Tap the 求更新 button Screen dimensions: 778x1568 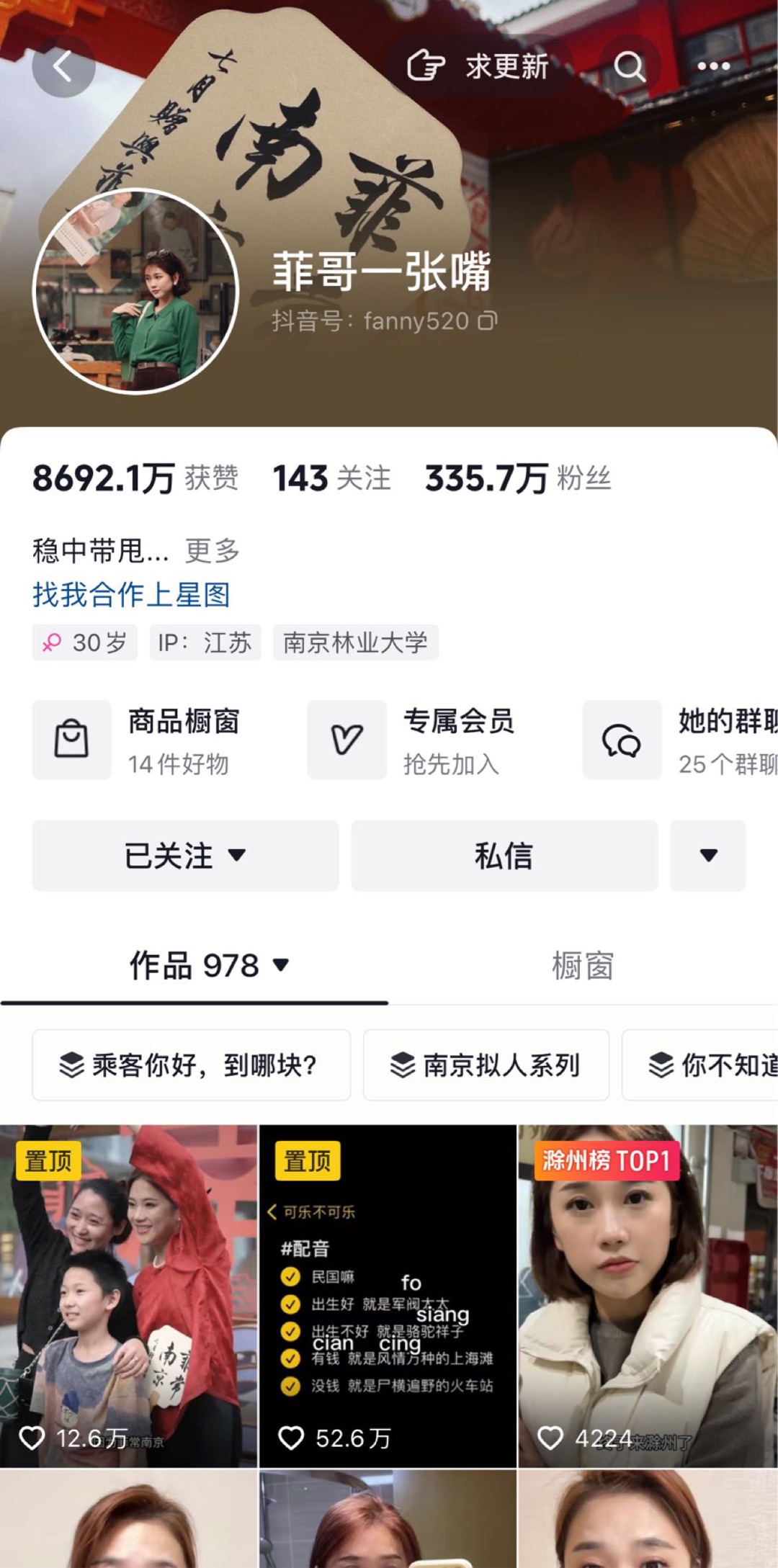point(479,66)
